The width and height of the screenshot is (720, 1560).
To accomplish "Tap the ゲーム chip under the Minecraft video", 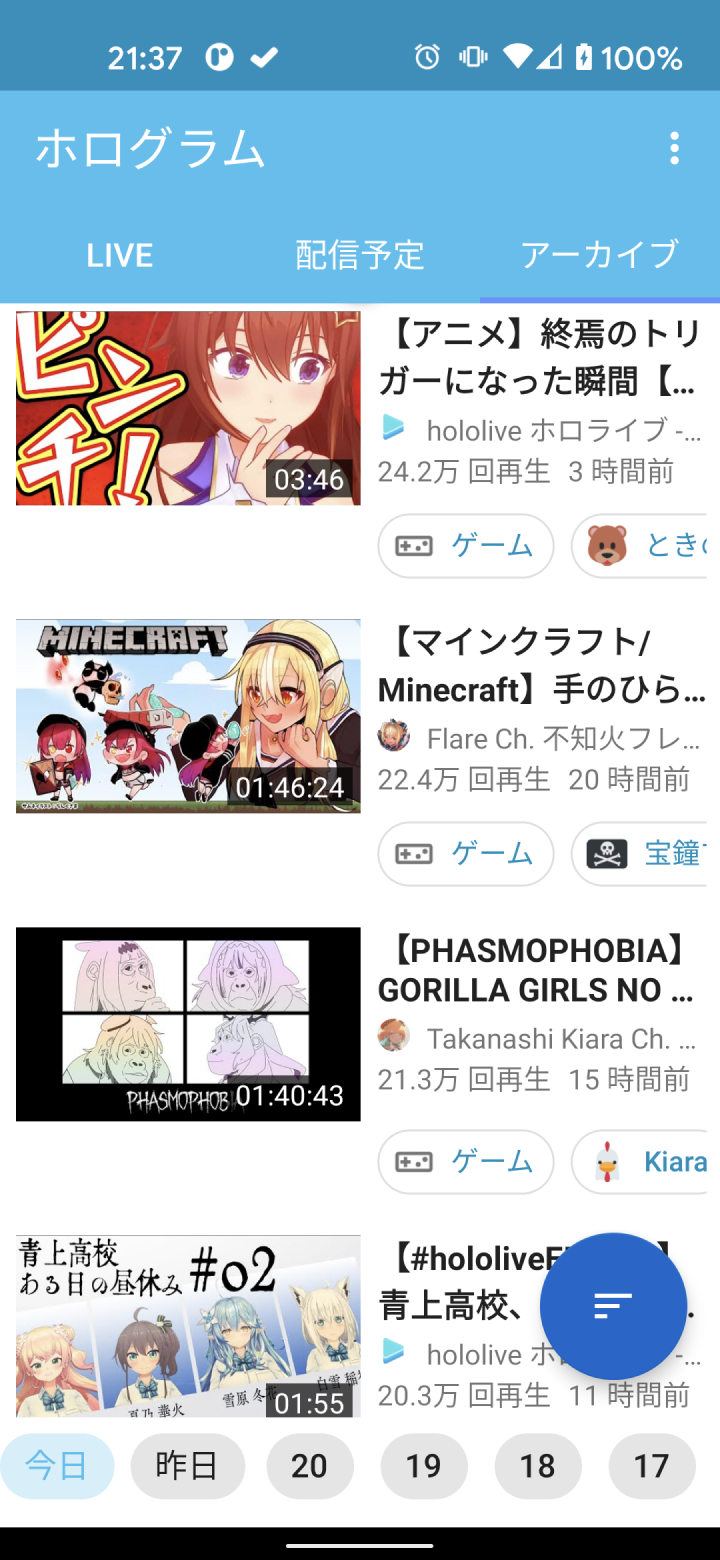I will point(466,854).
